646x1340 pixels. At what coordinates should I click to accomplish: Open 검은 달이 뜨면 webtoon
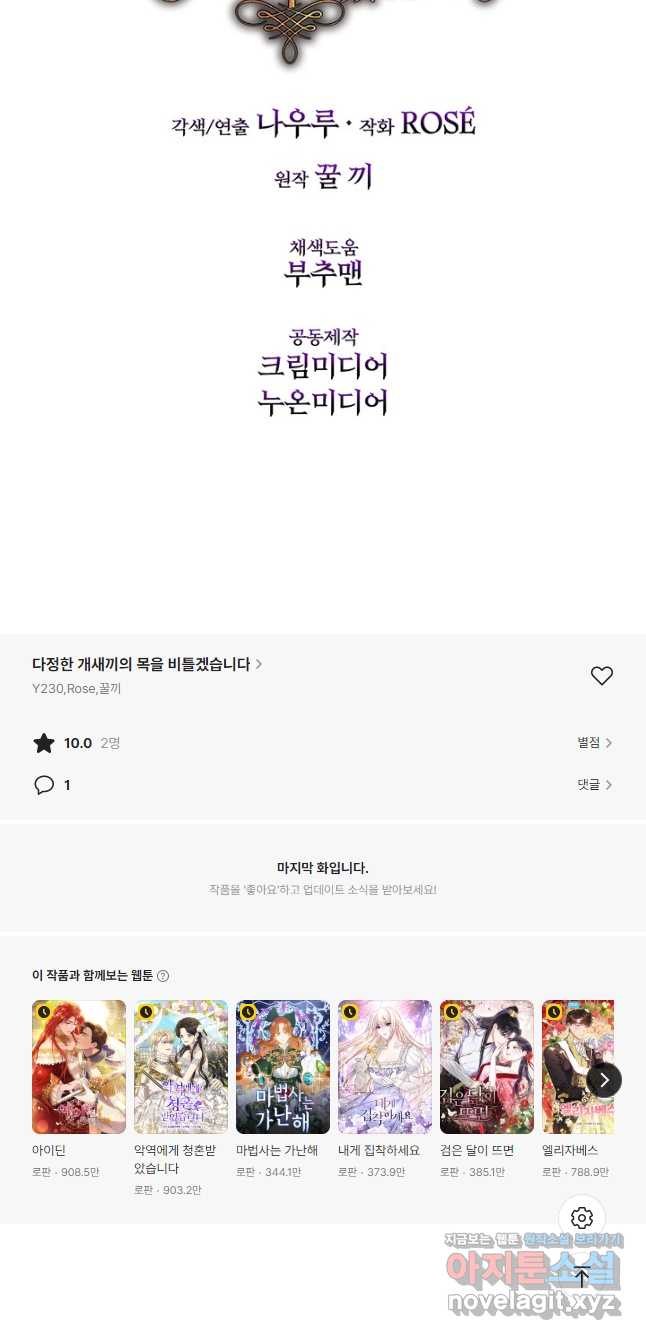[487, 1067]
